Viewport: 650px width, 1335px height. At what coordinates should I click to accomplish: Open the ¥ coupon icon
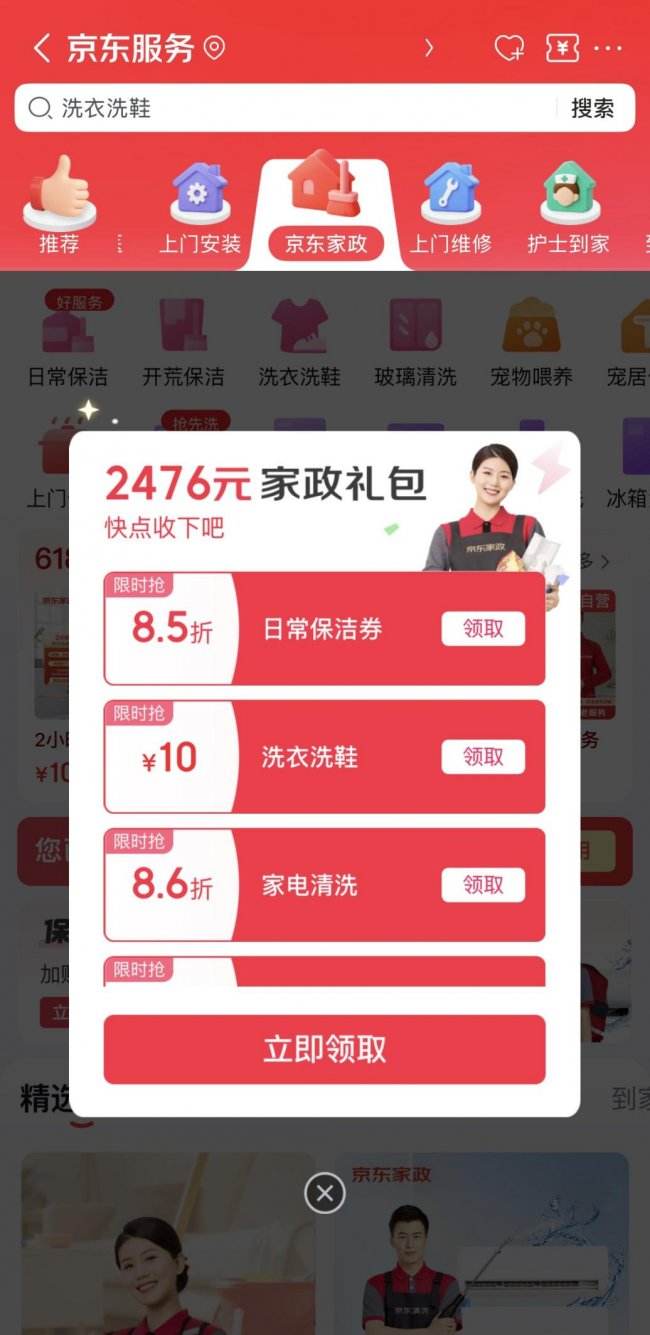pos(562,48)
